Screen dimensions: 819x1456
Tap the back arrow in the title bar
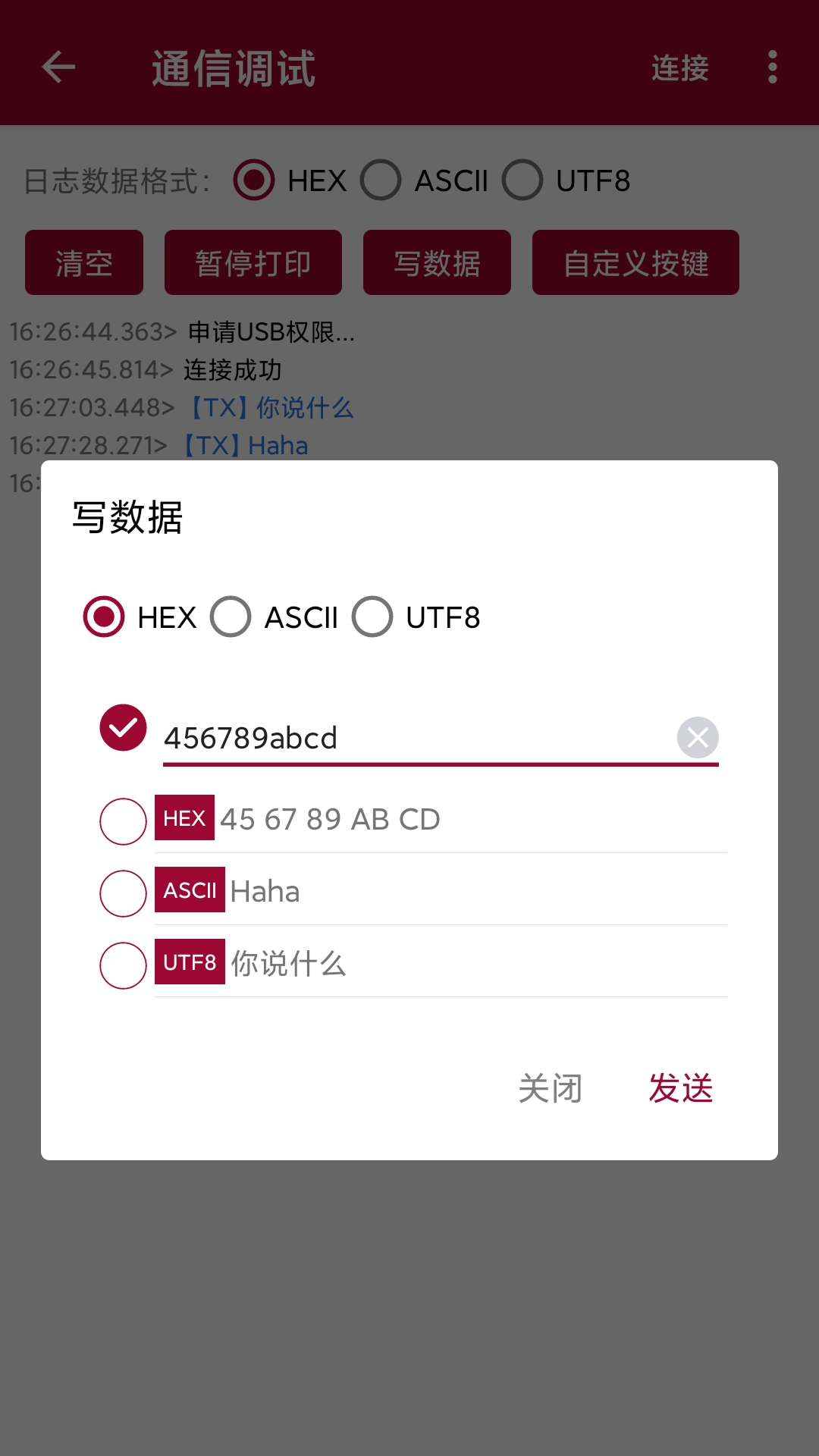[57, 67]
